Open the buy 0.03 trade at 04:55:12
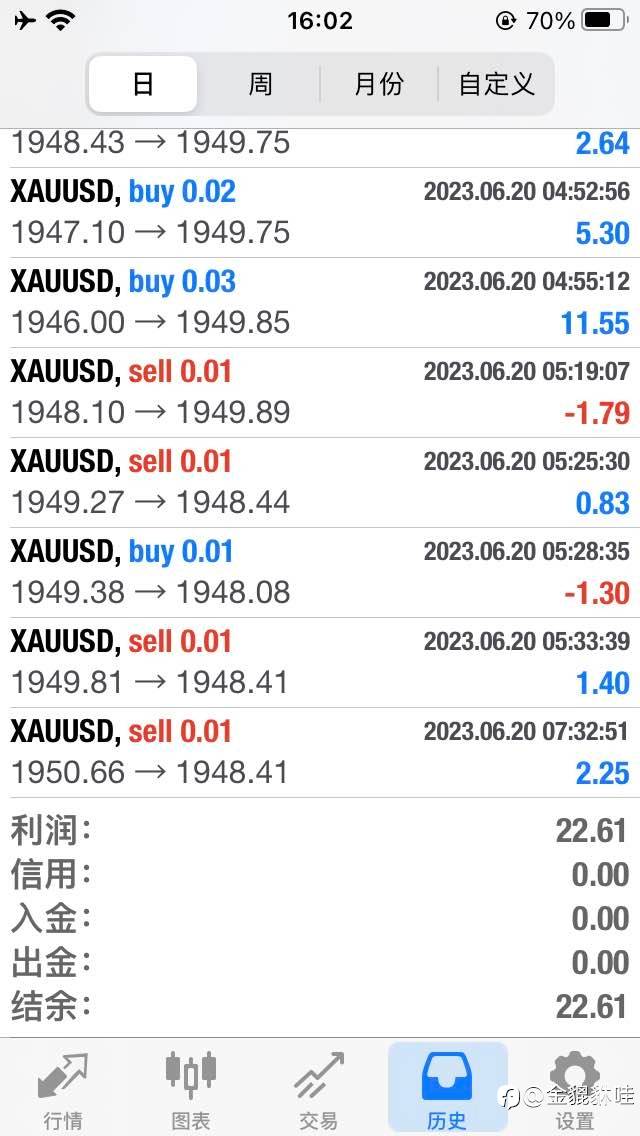Image resolution: width=640 pixels, height=1136 pixels. coord(320,302)
